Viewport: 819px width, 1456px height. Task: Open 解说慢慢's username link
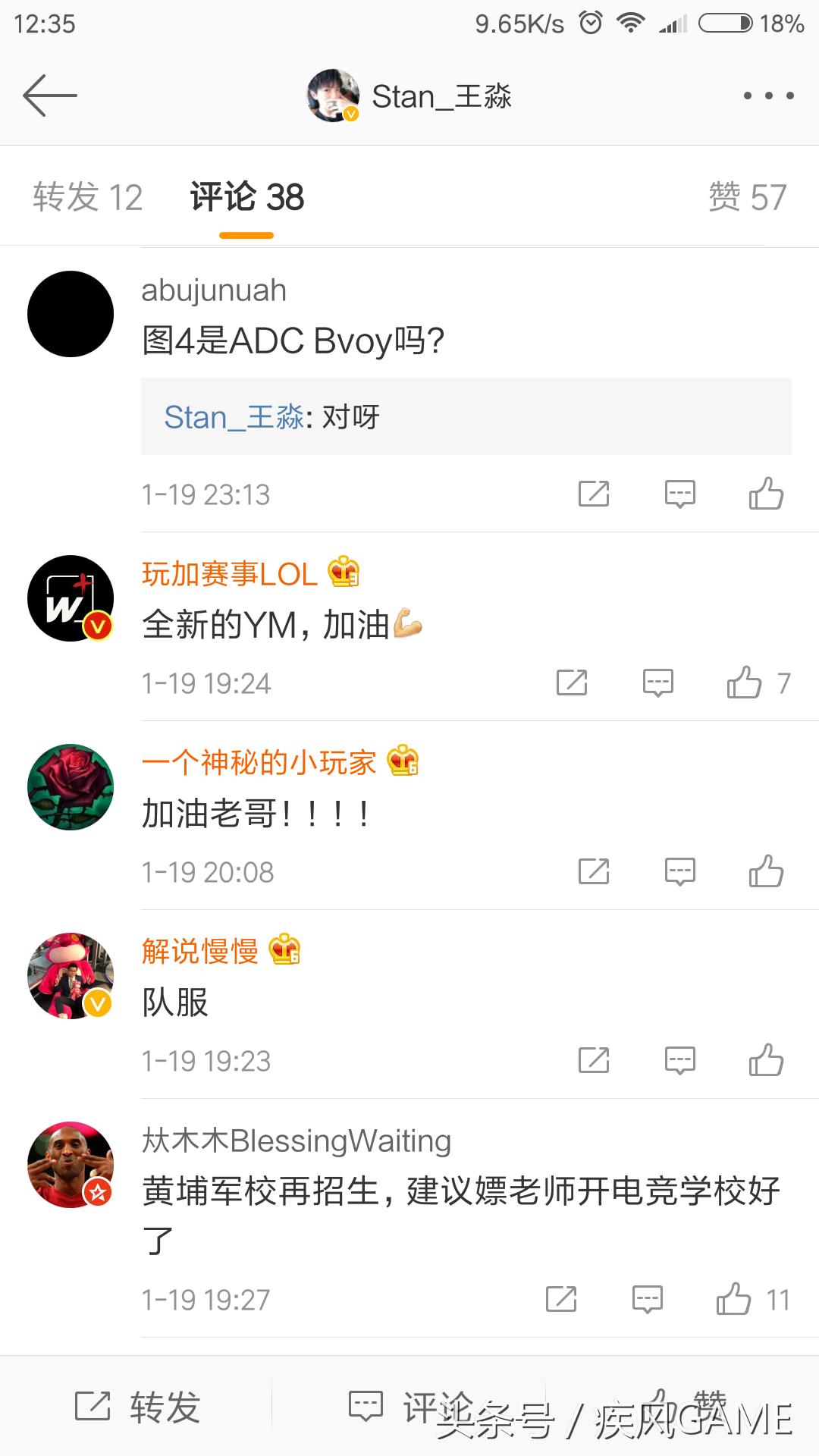(200, 951)
